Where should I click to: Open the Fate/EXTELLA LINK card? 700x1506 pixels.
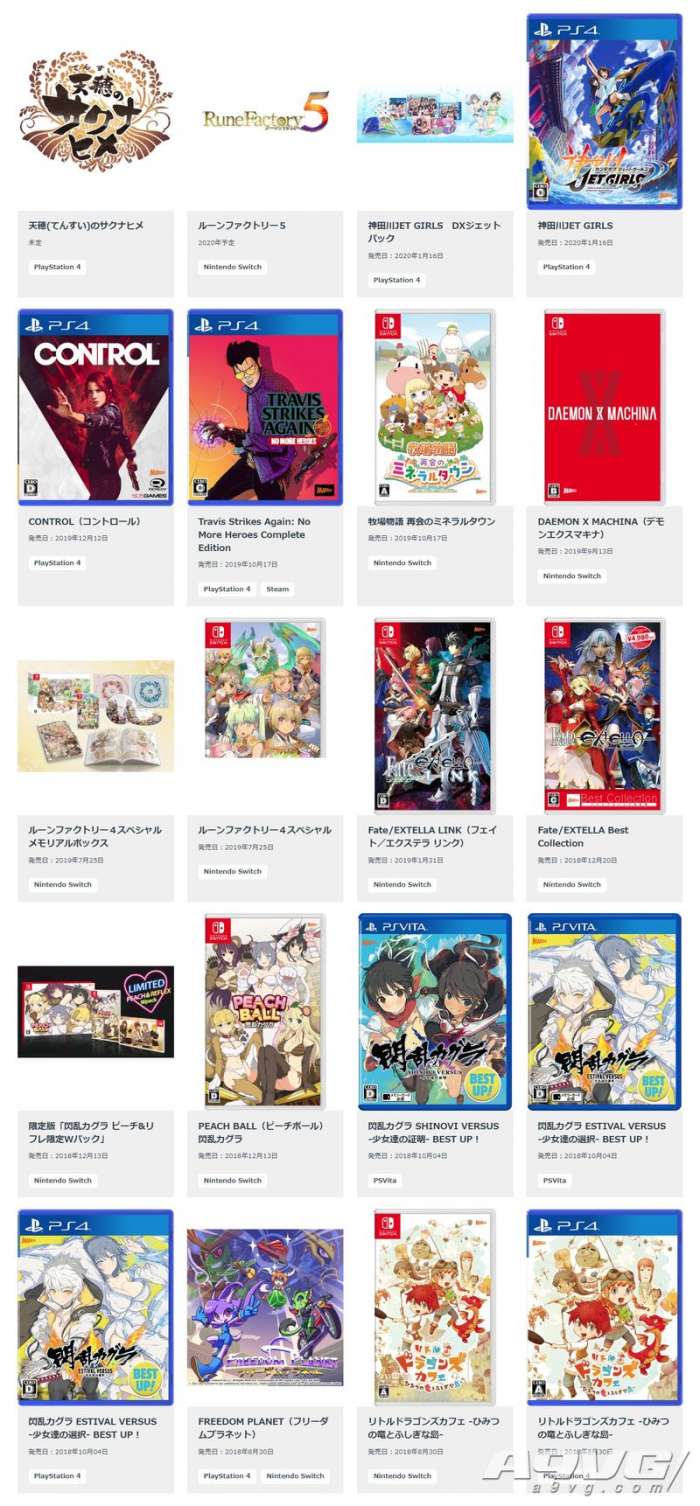pyautogui.click(x=434, y=715)
